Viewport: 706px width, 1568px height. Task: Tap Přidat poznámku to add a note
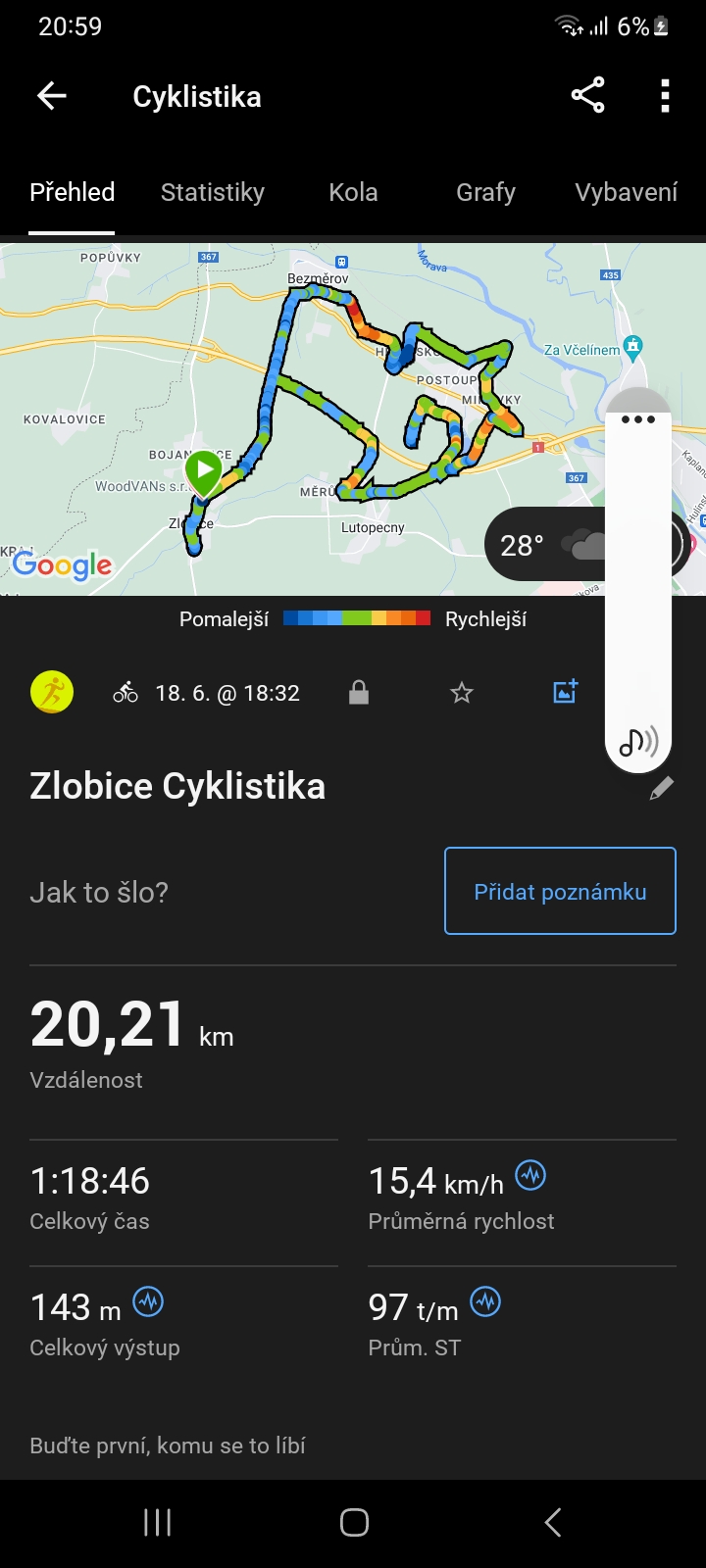(560, 891)
